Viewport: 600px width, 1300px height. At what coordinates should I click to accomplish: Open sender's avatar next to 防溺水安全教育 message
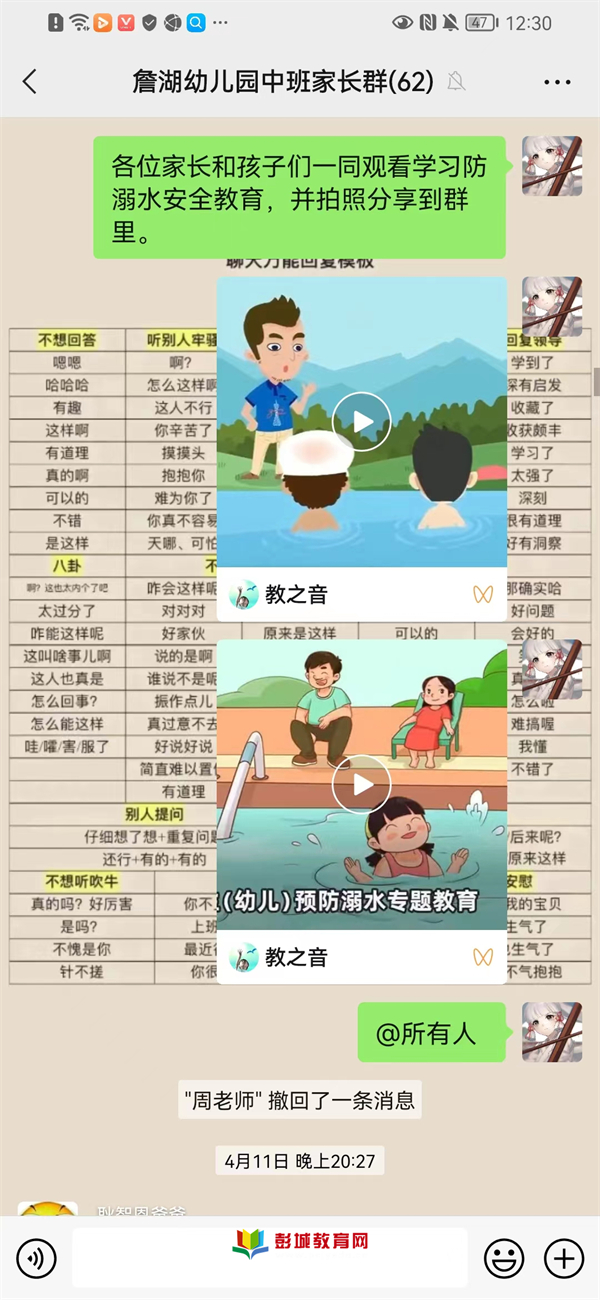point(552,166)
